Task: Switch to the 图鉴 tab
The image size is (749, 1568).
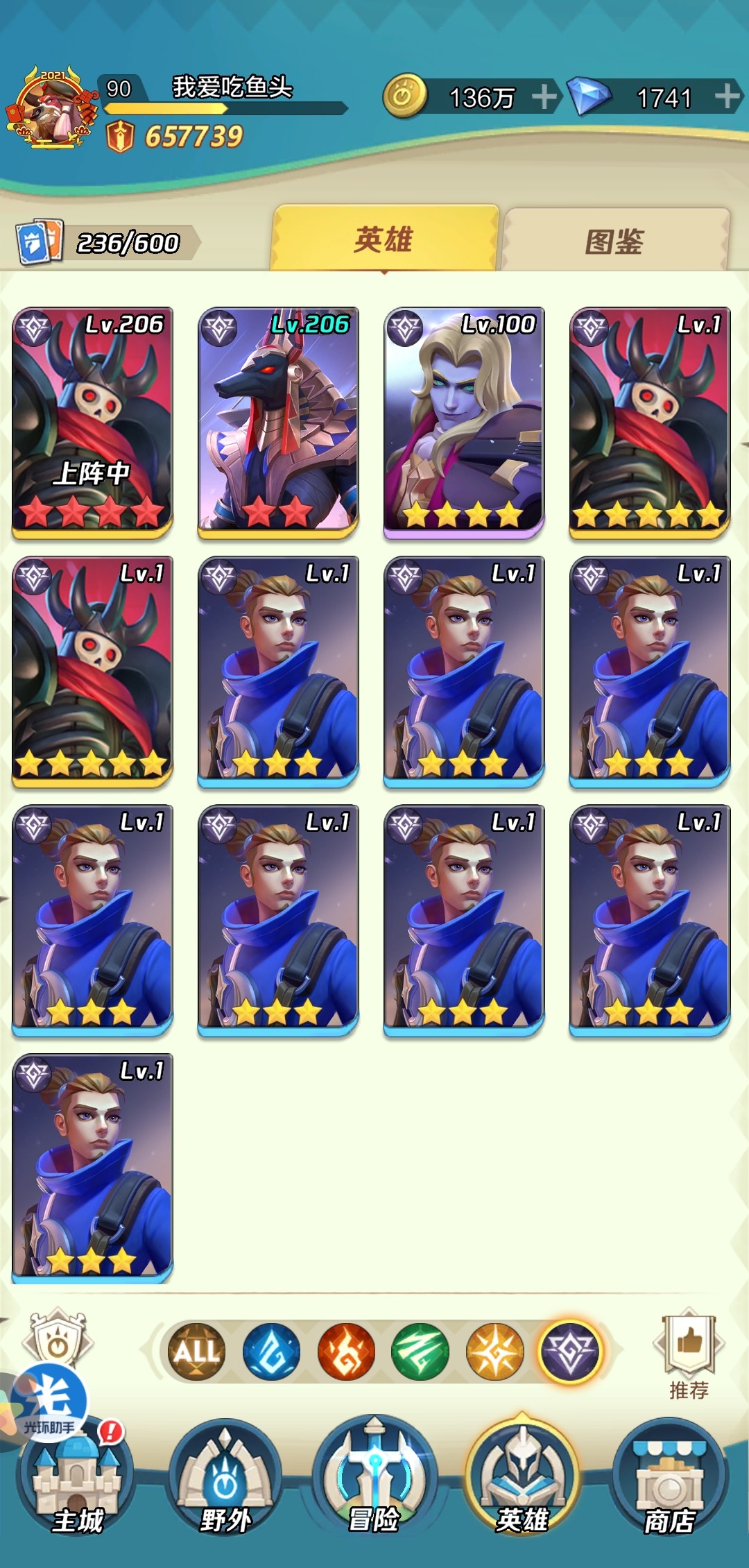Action: (x=615, y=240)
